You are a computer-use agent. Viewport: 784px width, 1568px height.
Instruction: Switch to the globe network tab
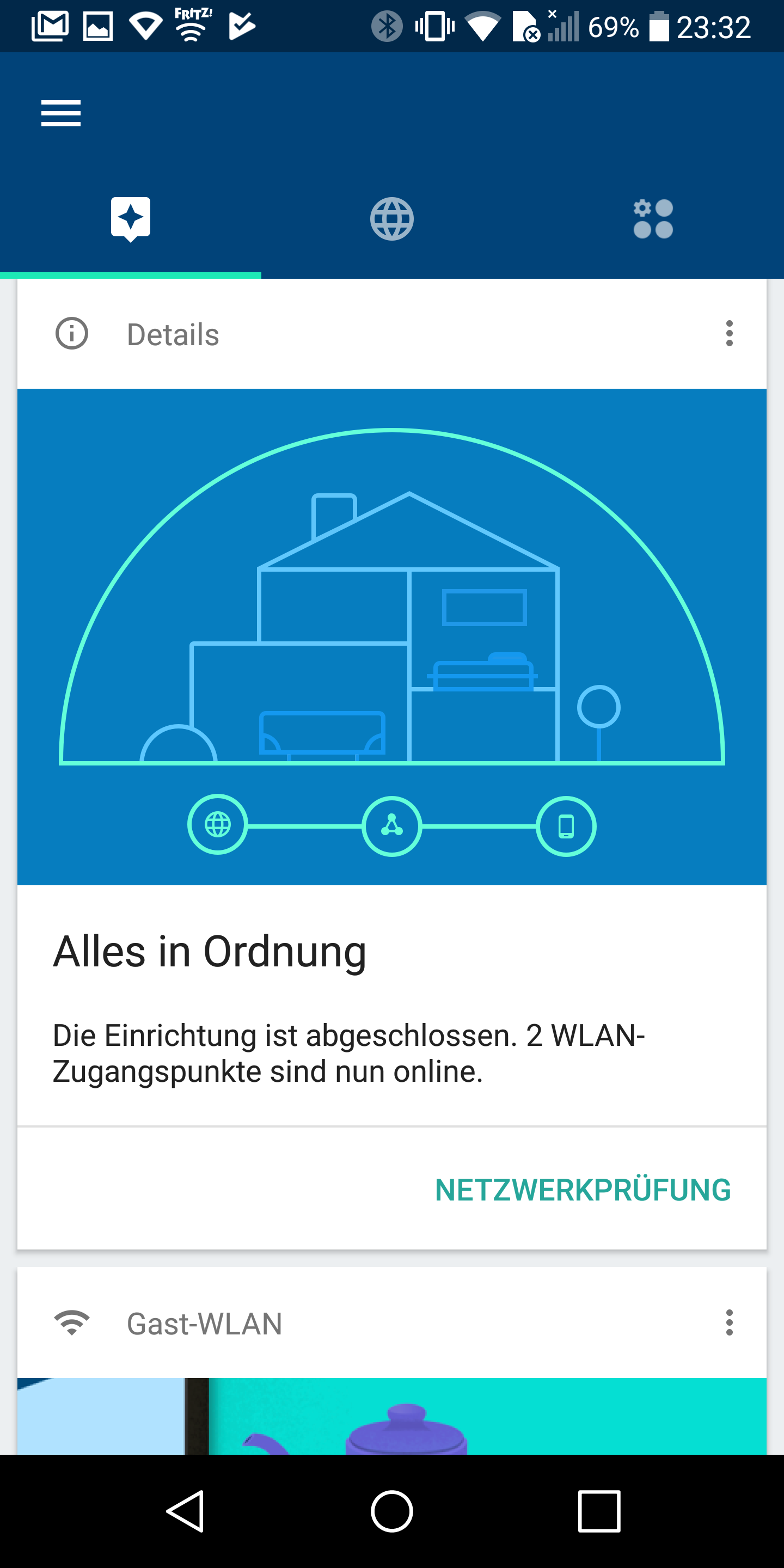click(x=391, y=218)
